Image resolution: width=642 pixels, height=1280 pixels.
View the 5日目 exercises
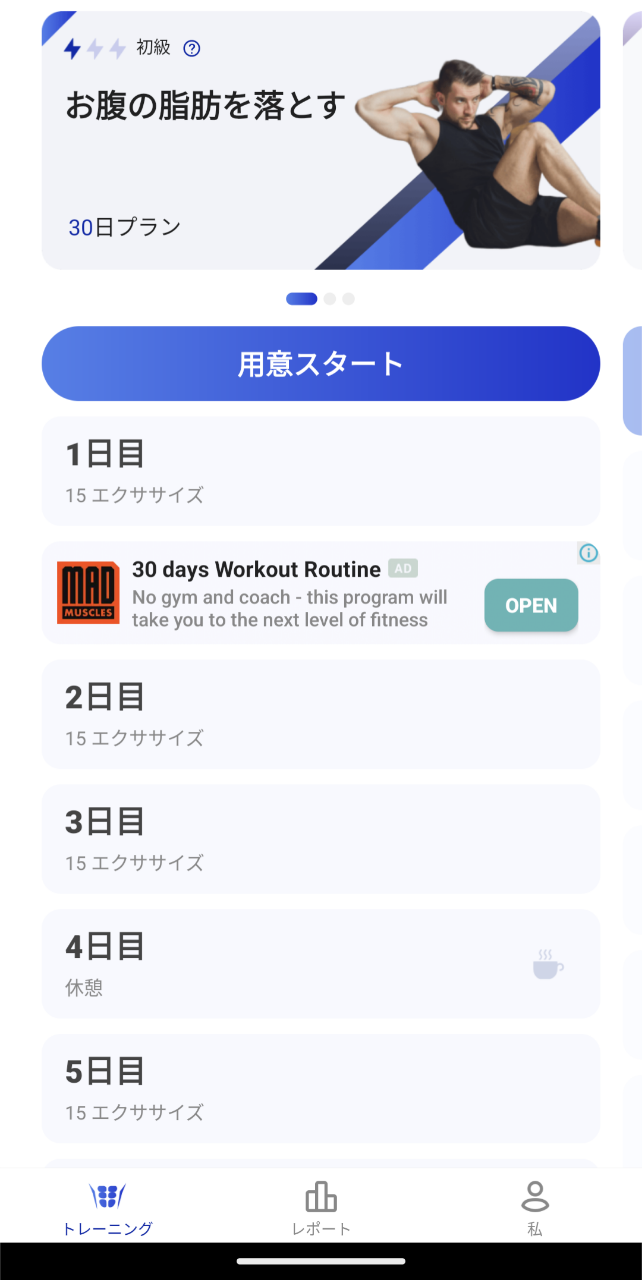click(x=320, y=1088)
